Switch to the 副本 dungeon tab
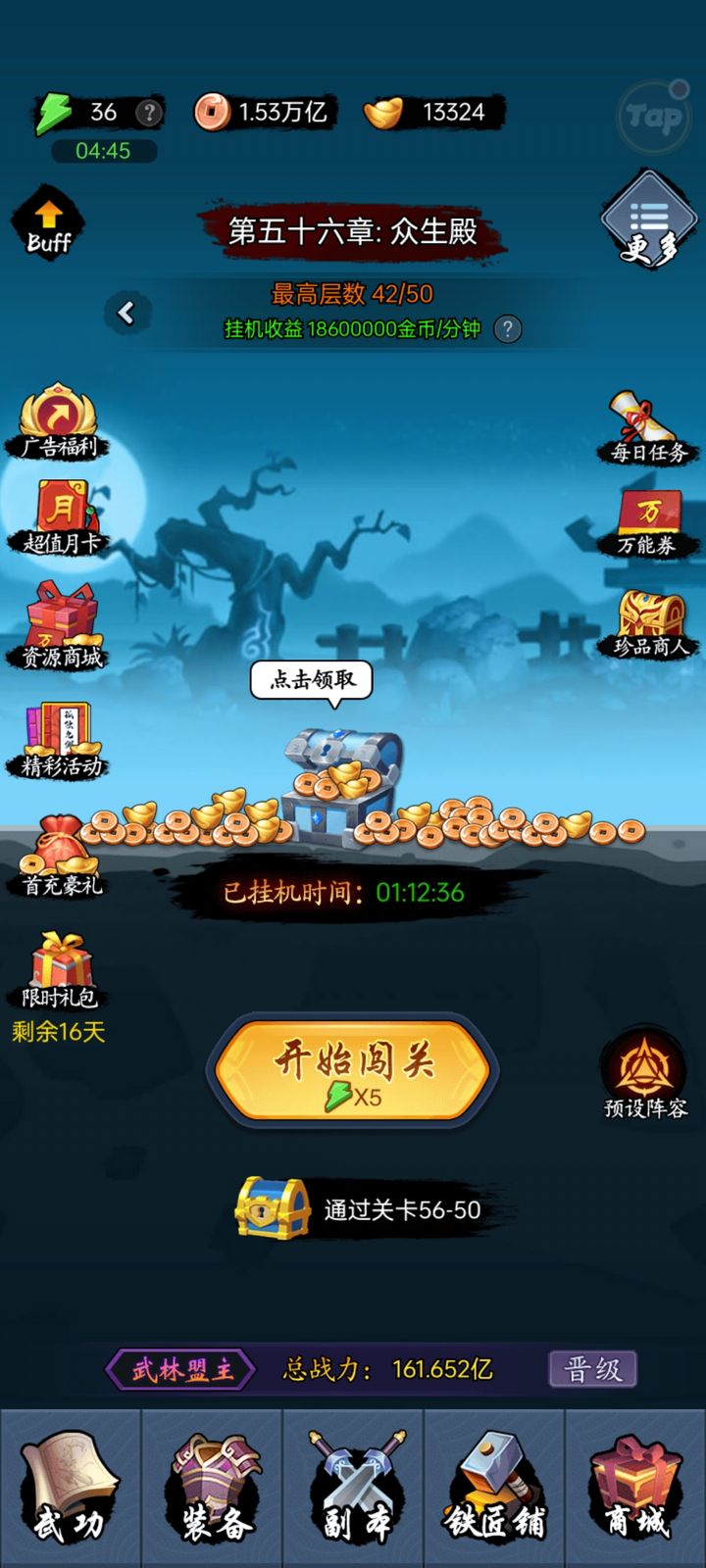This screenshot has height=1568, width=706. tap(353, 1490)
